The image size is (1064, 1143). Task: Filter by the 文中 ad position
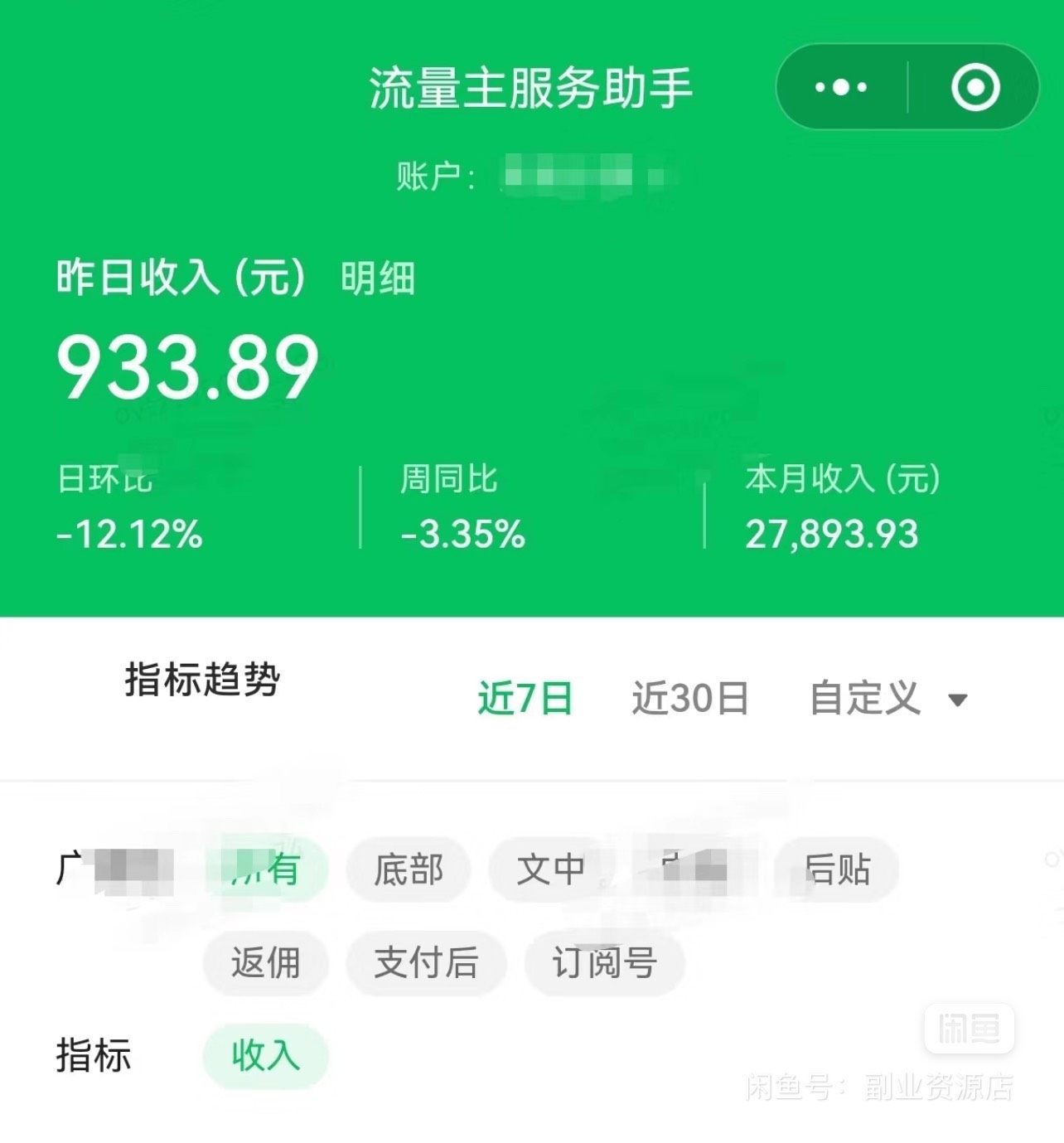click(x=550, y=869)
